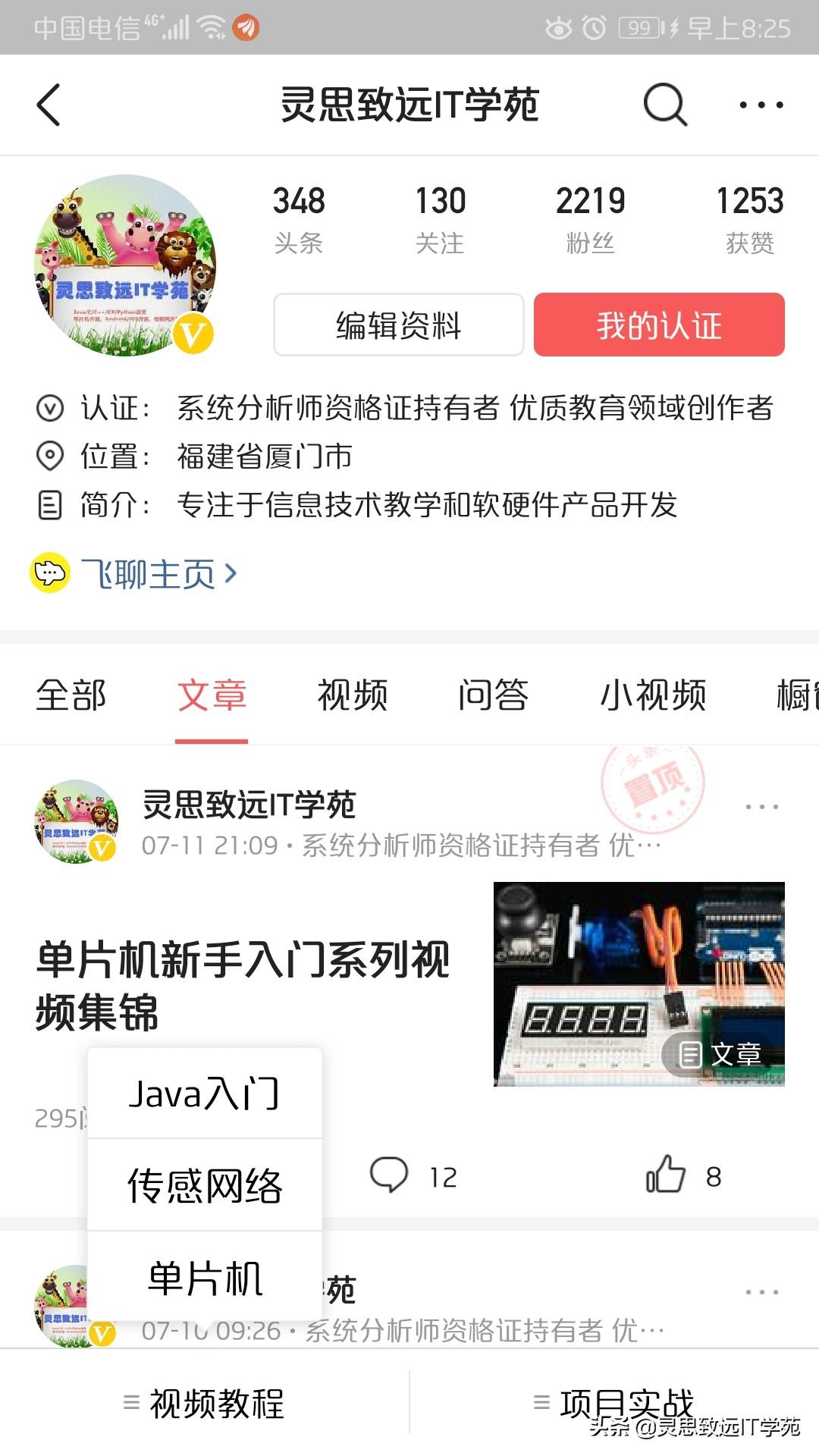Screen dimensions: 819x1456
Task: Choose 单片机 from the popup menu
Action: click(x=205, y=1277)
